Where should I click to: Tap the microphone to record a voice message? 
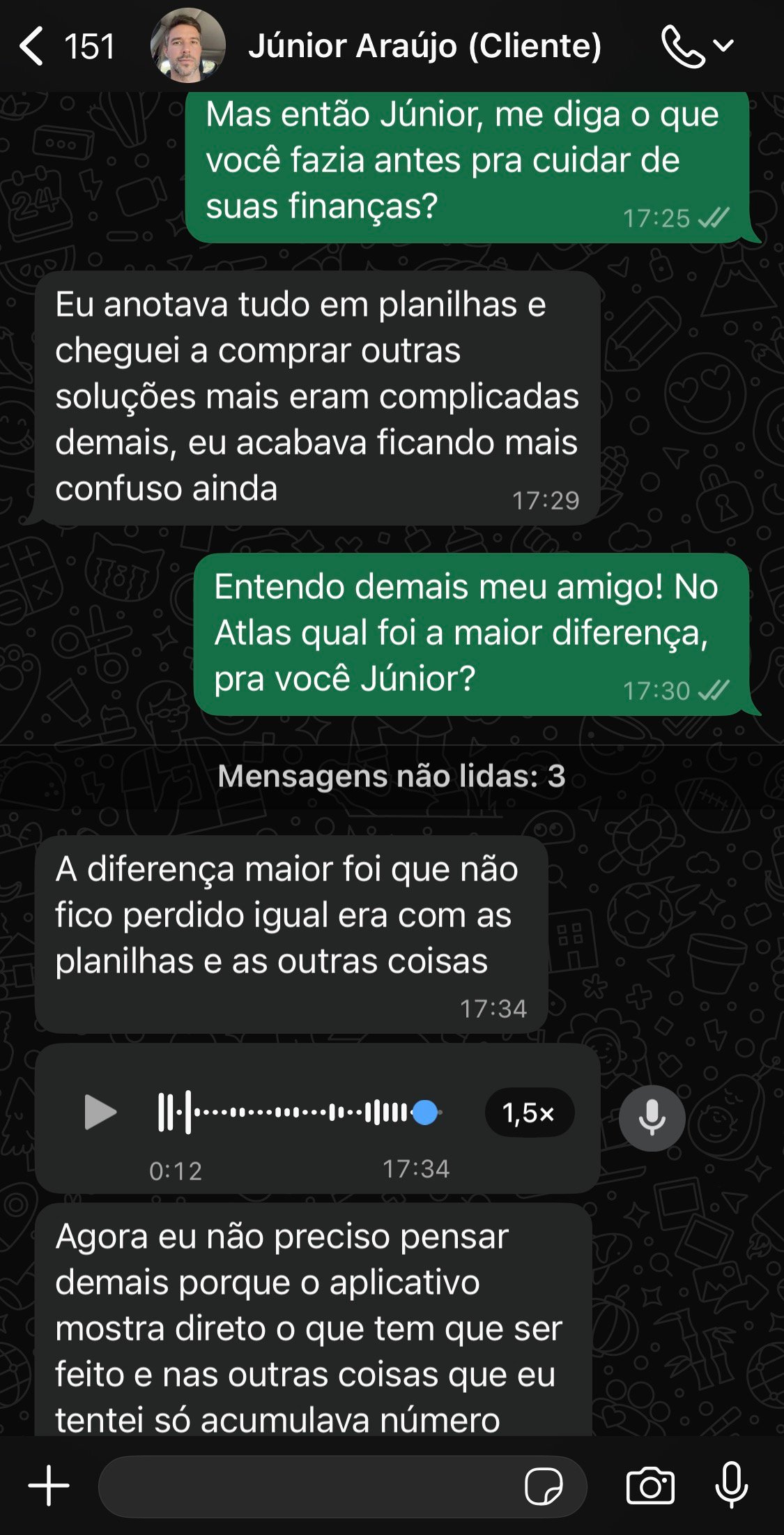(731, 1482)
